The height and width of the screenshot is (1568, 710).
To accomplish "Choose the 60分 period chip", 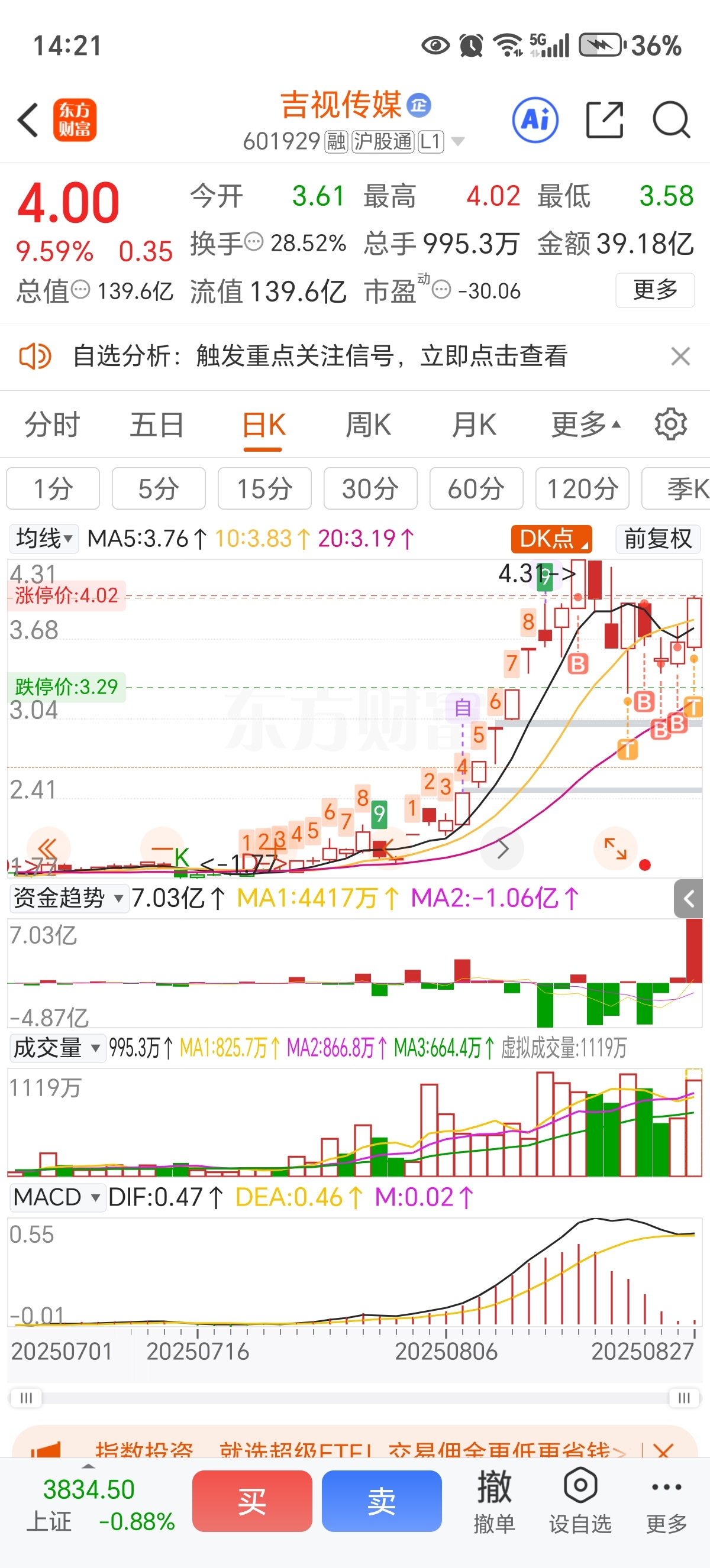I will tap(476, 488).
